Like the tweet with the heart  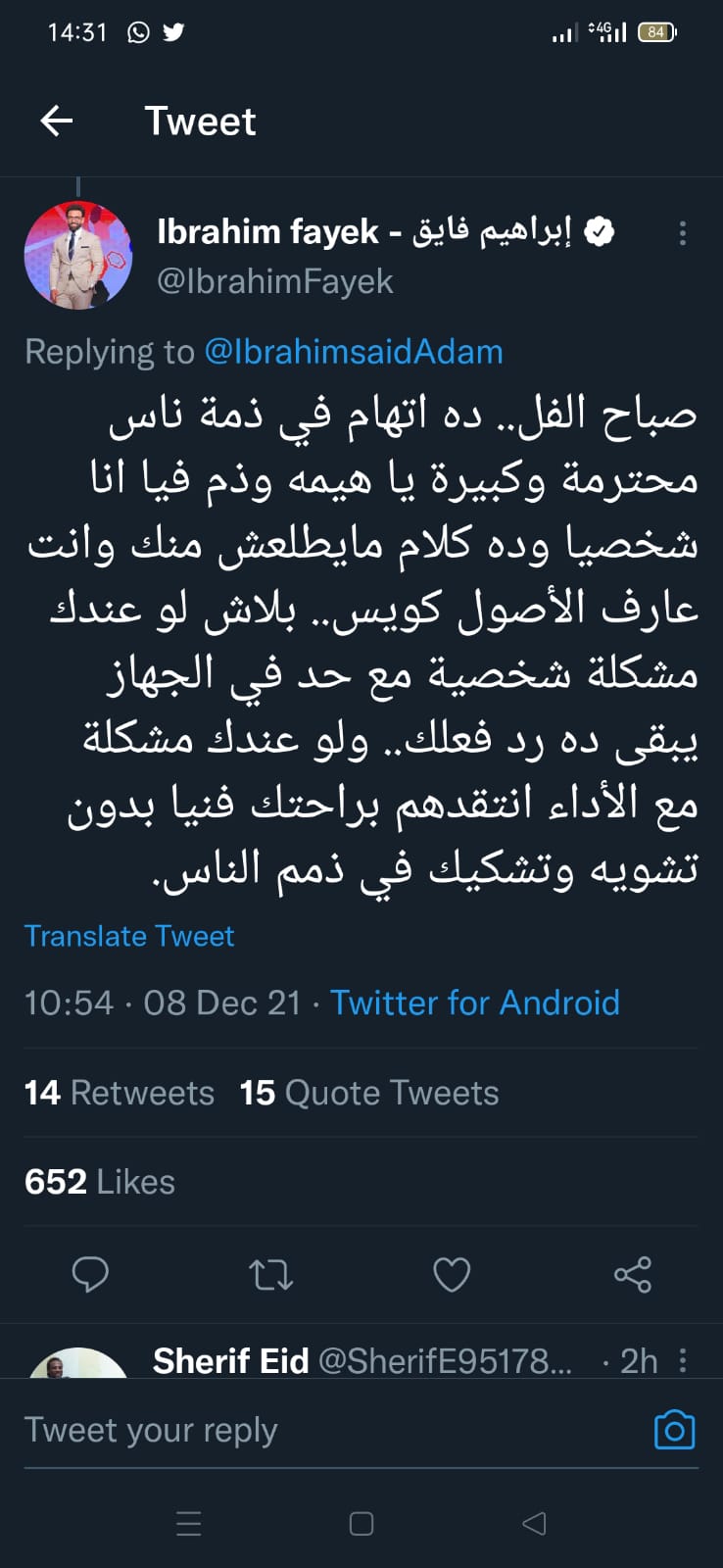point(452,1274)
